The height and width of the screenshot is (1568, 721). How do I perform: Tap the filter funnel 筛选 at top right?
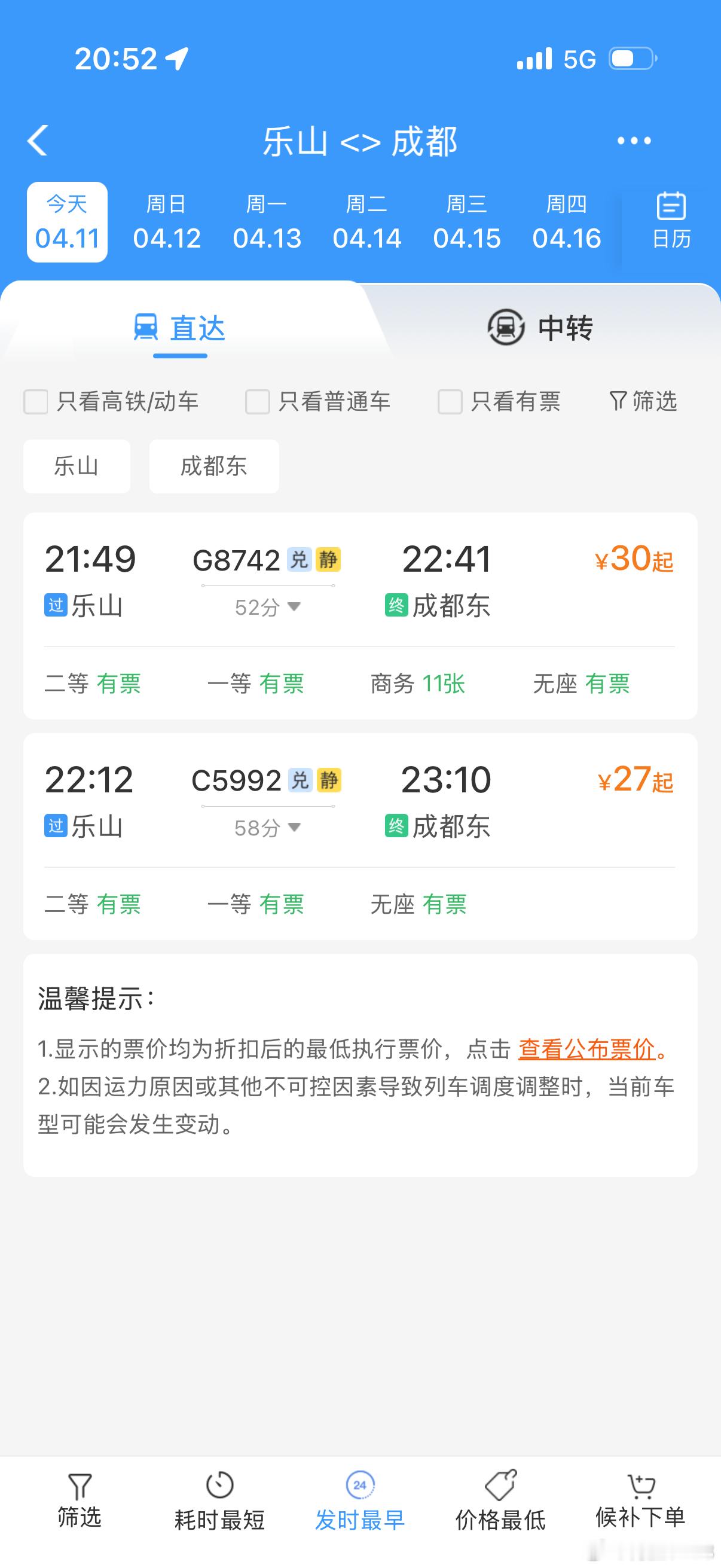click(645, 401)
